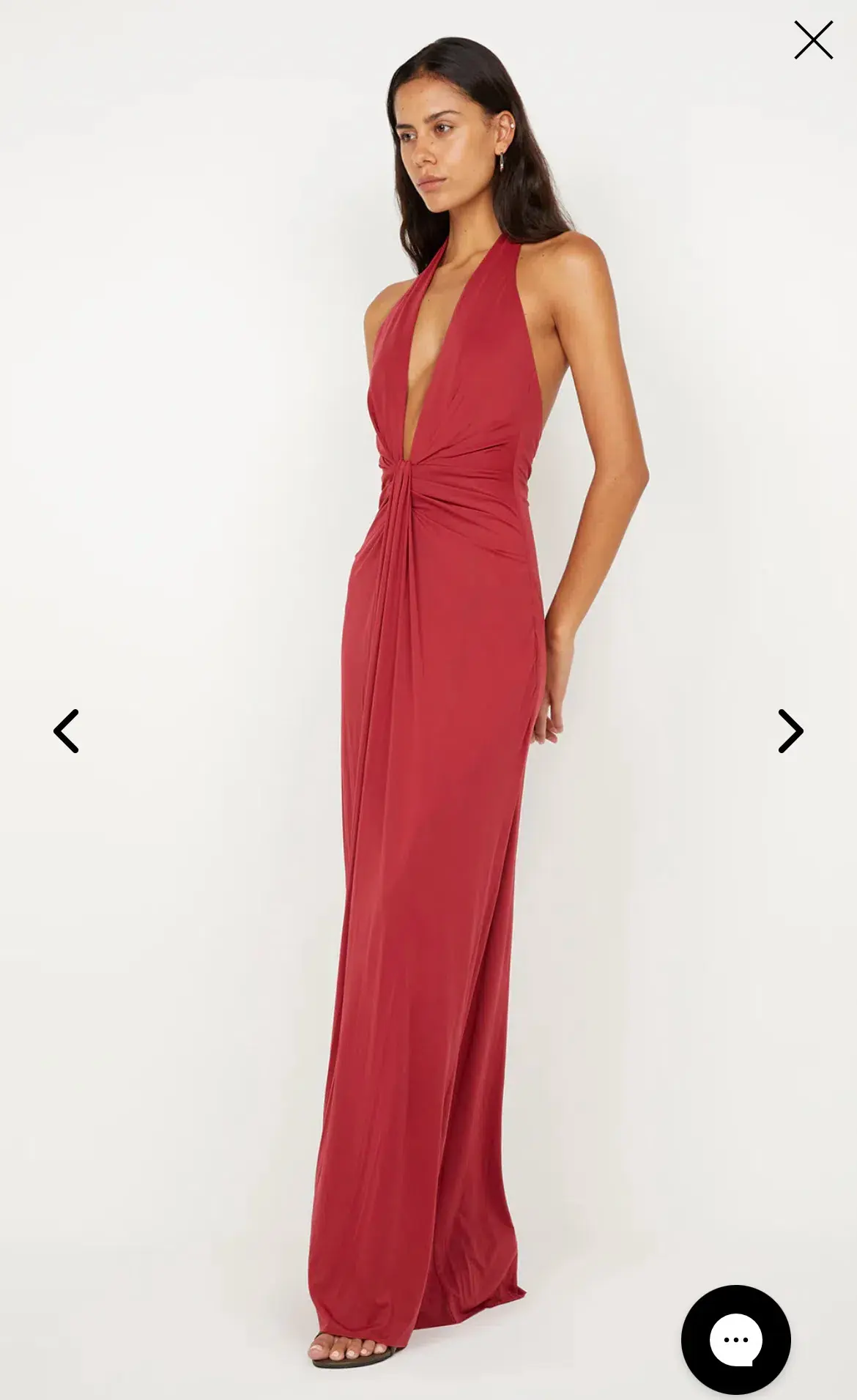This screenshot has width=857, height=1400.
Task: Open the live chat bubble
Action: [735, 1339]
